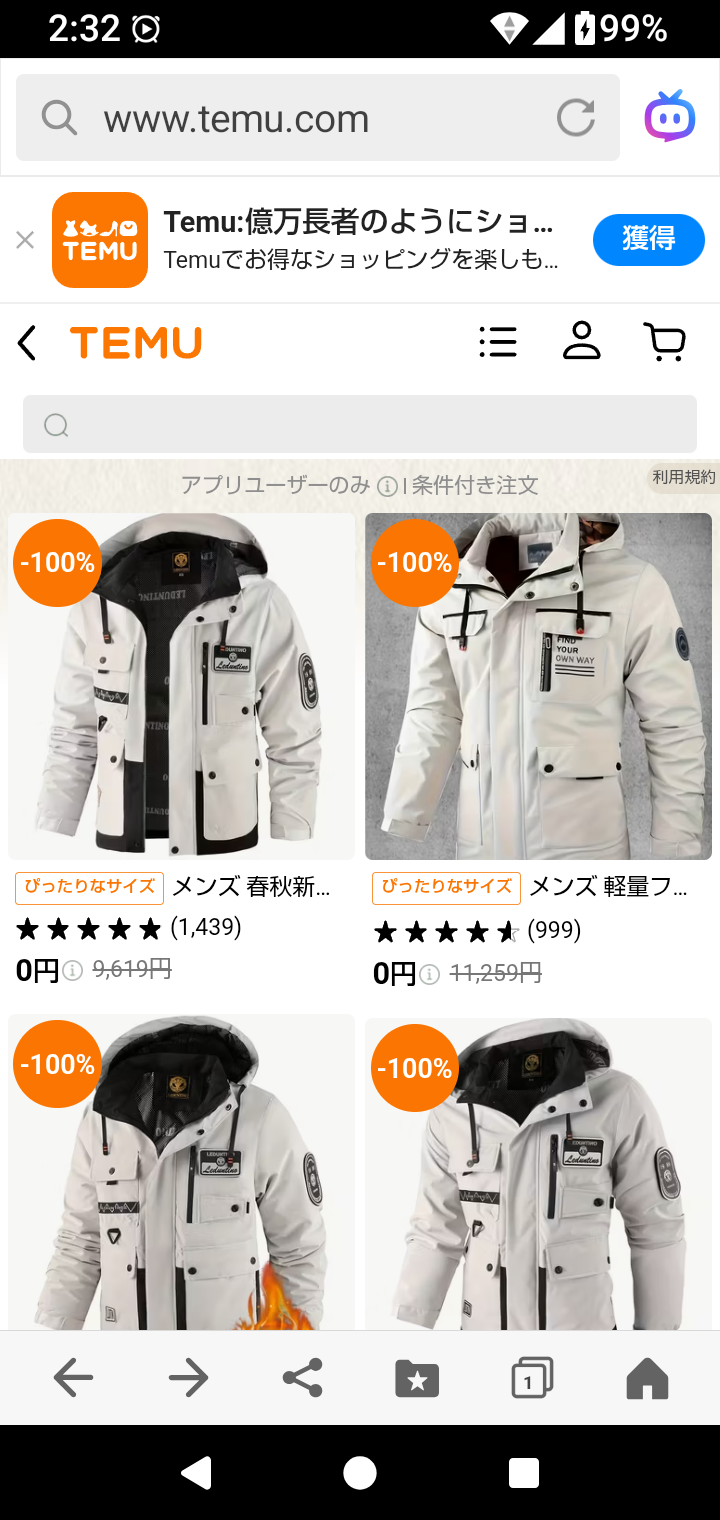Reload the Temu page
720x1520 pixels.
point(576,119)
